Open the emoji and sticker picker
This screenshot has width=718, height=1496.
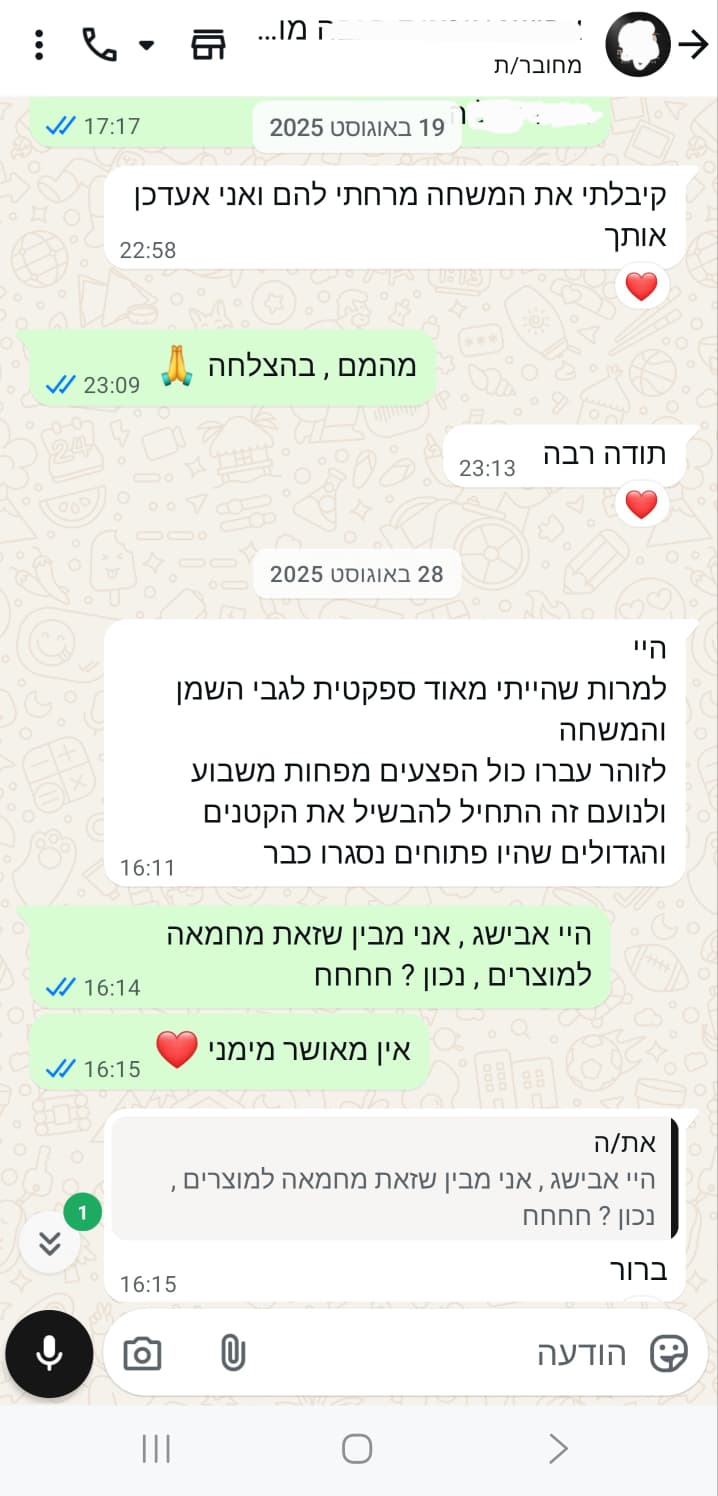(x=668, y=1354)
